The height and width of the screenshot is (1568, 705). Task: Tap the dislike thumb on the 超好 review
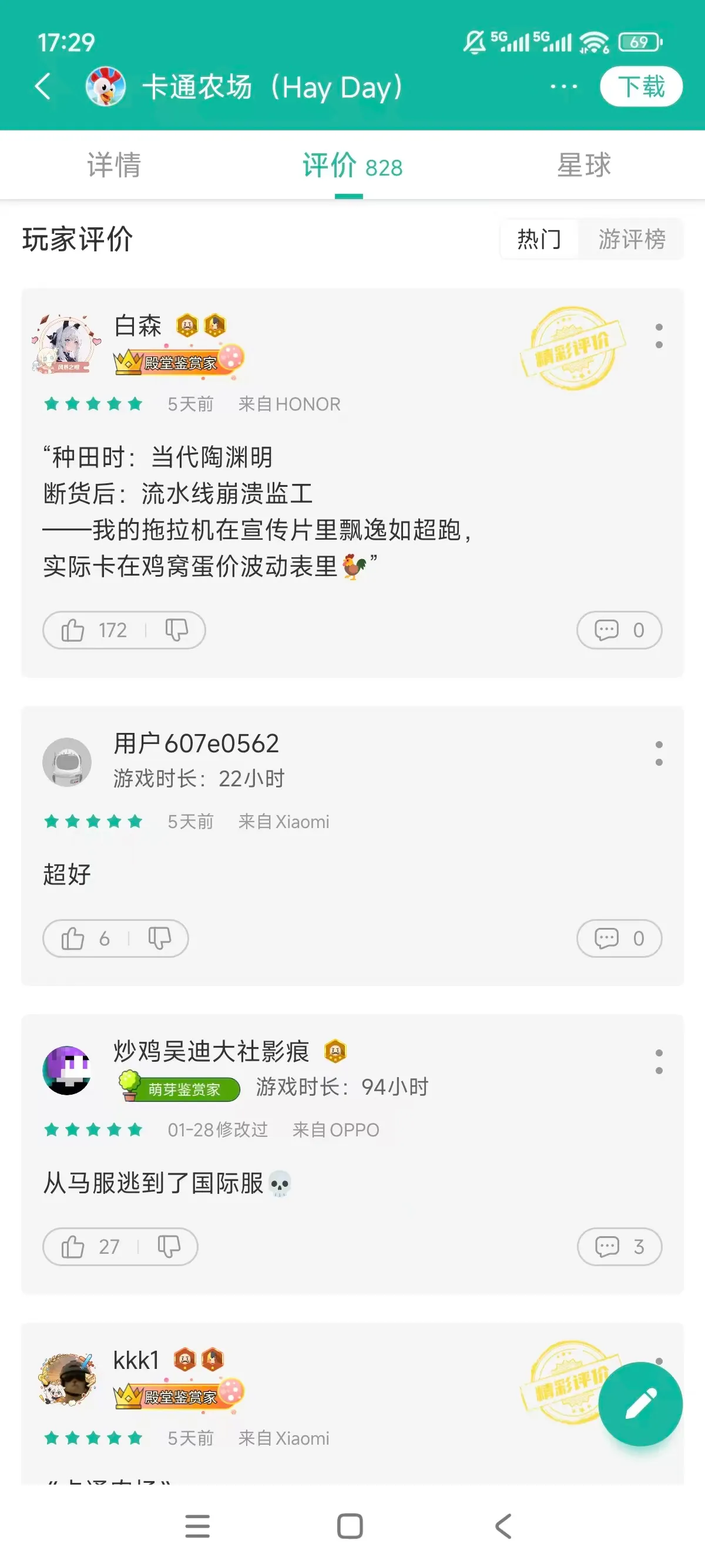click(160, 938)
